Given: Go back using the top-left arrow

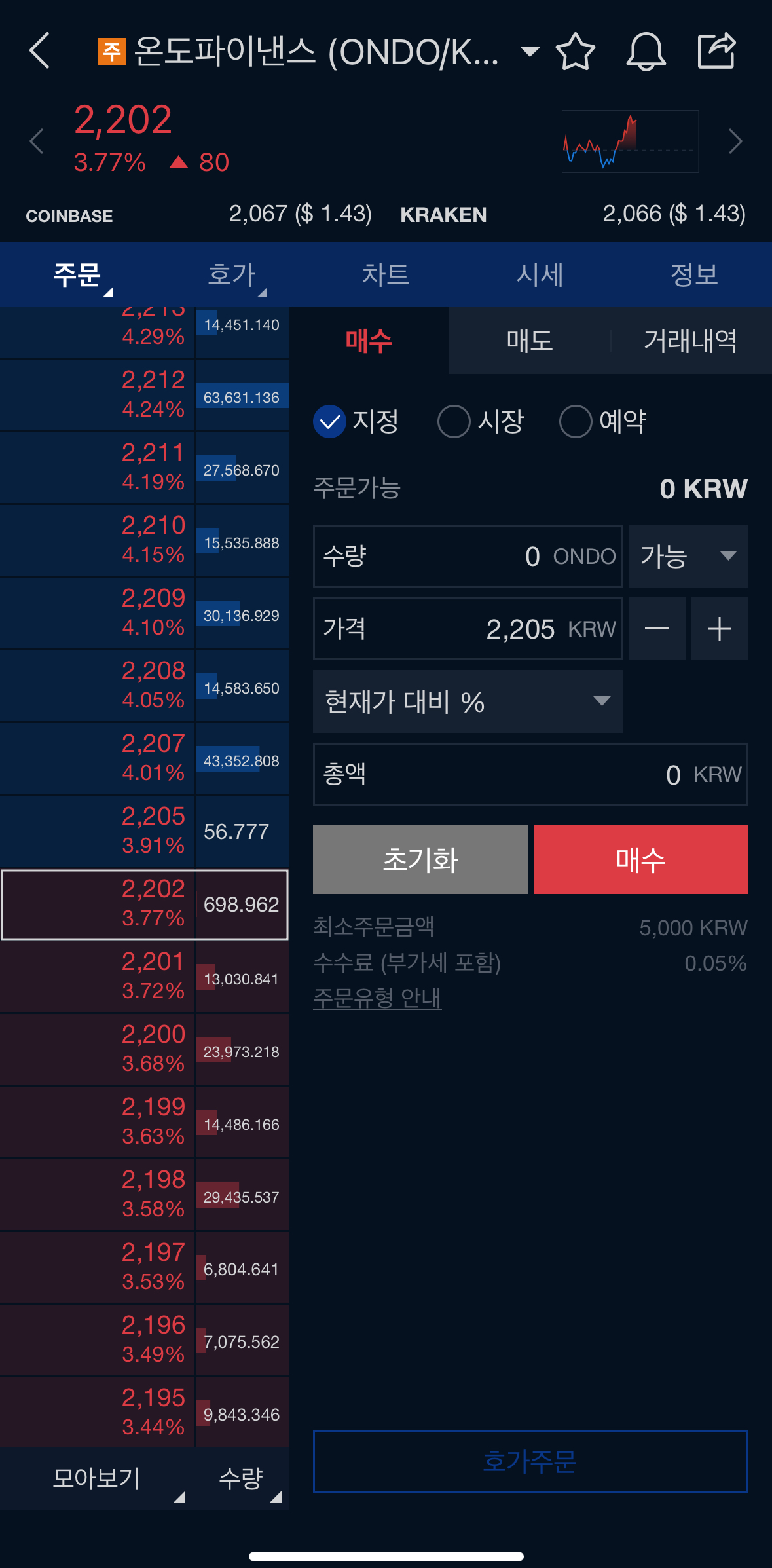Looking at the screenshot, I should 39,50.
